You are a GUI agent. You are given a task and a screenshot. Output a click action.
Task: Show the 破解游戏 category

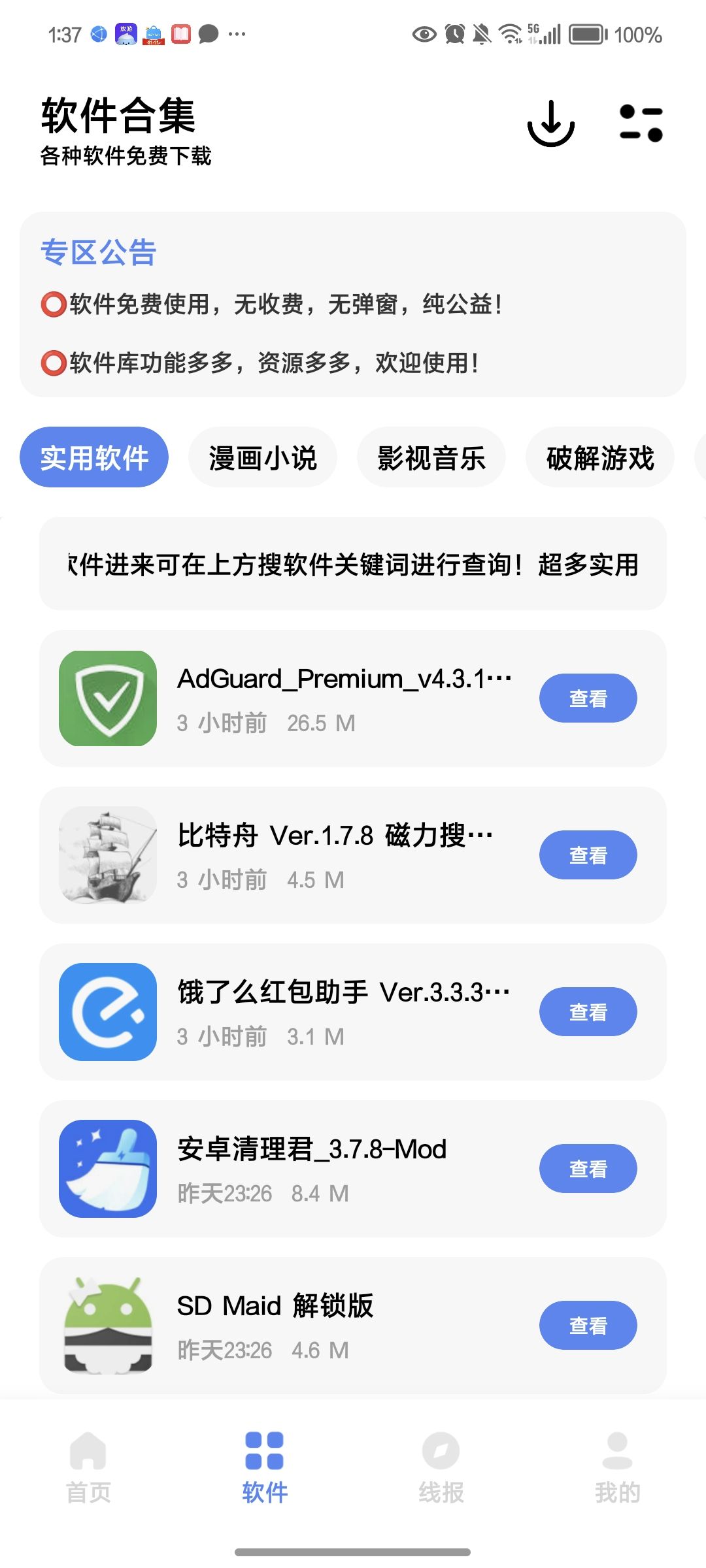(600, 457)
